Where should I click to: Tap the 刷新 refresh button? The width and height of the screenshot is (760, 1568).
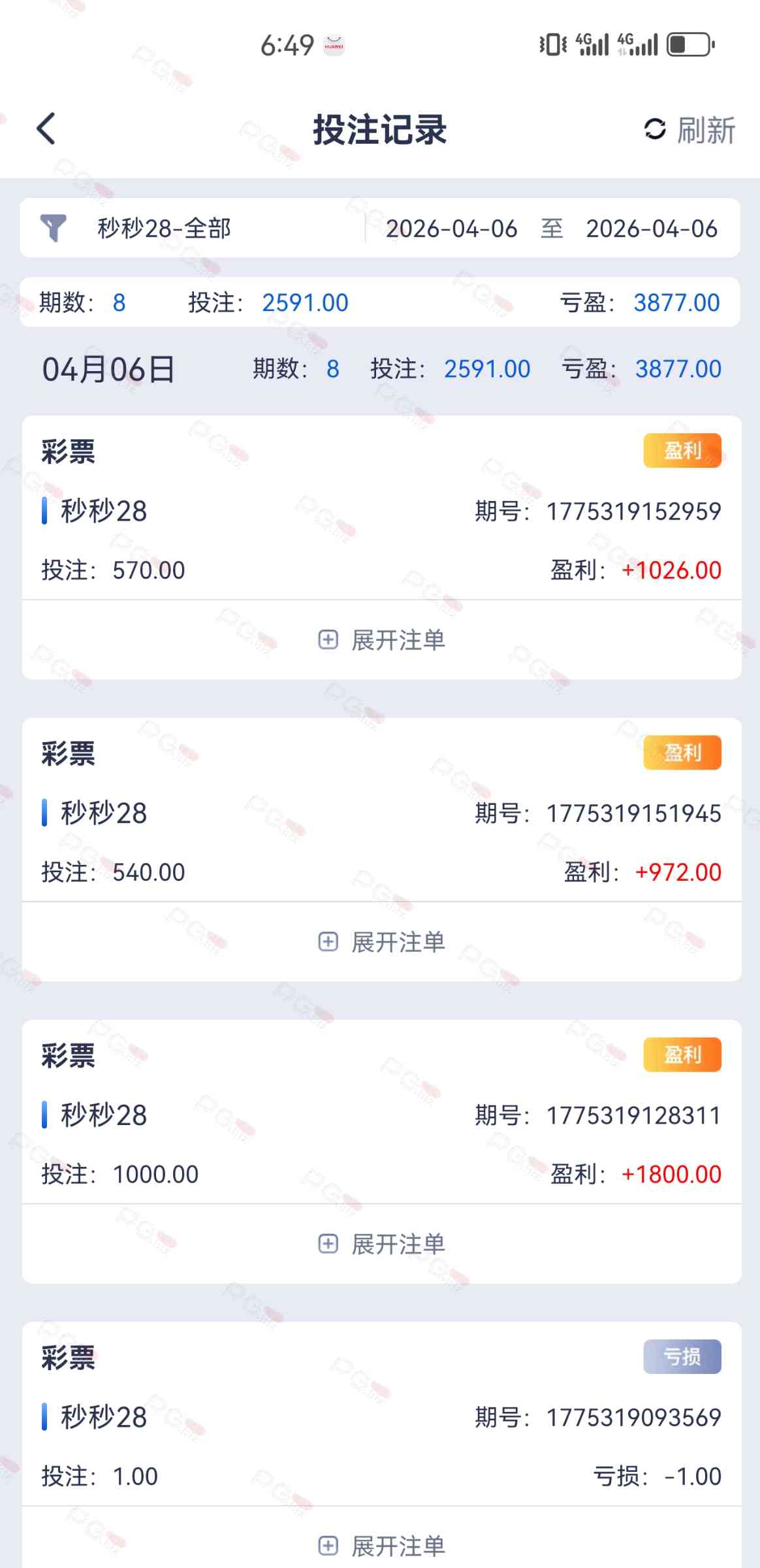pyautogui.click(x=689, y=130)
